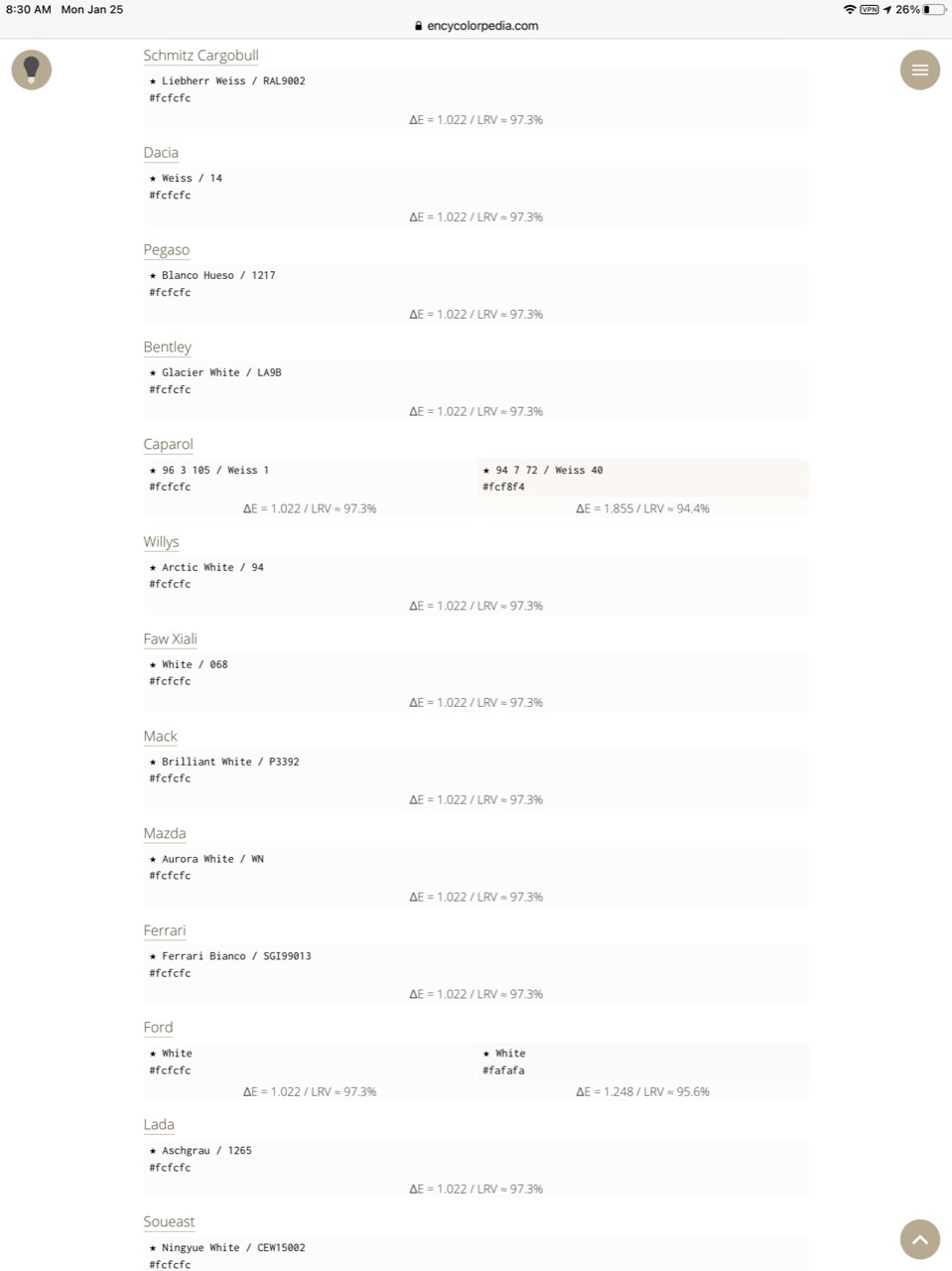Select the Lada brand link

(x=159, y=1125)
